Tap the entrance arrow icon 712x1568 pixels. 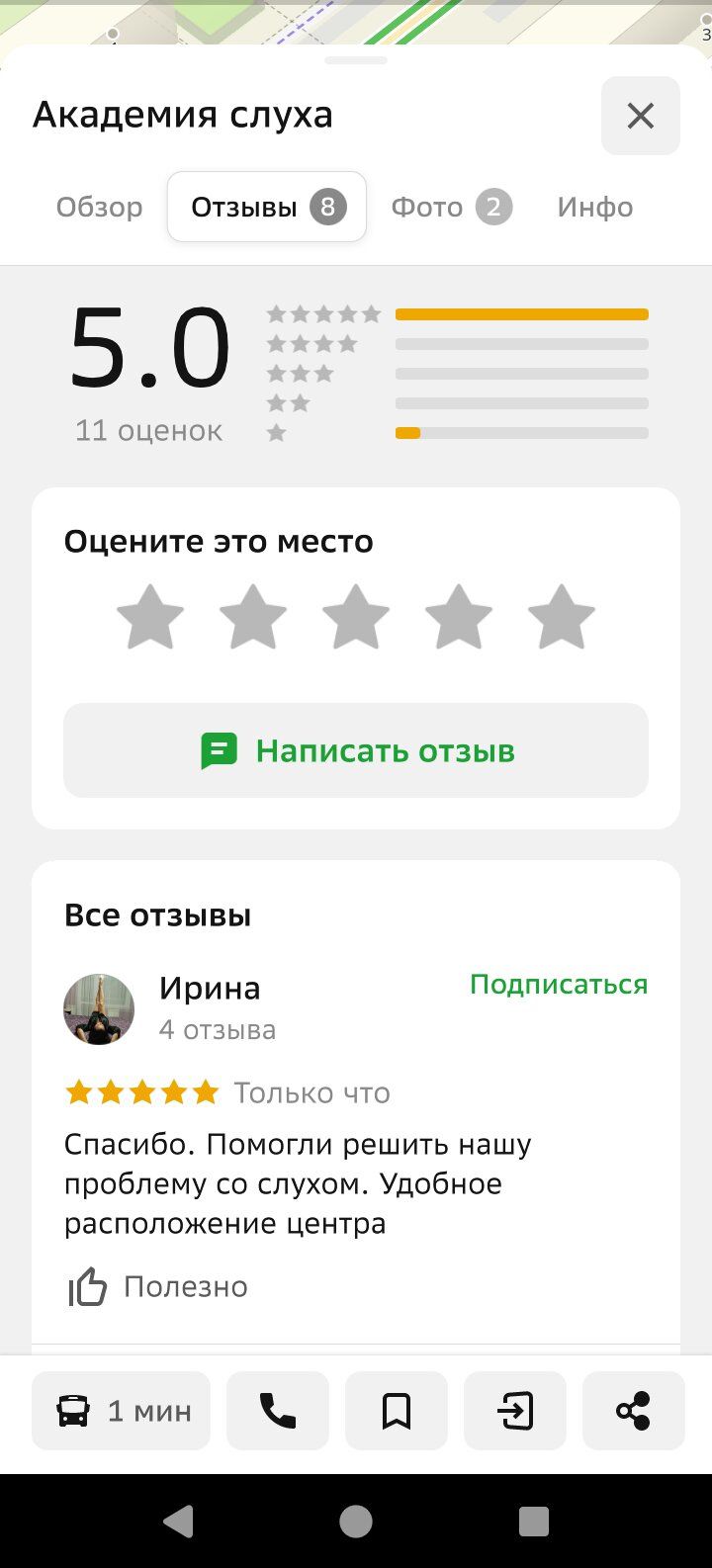pos(515,1411)
